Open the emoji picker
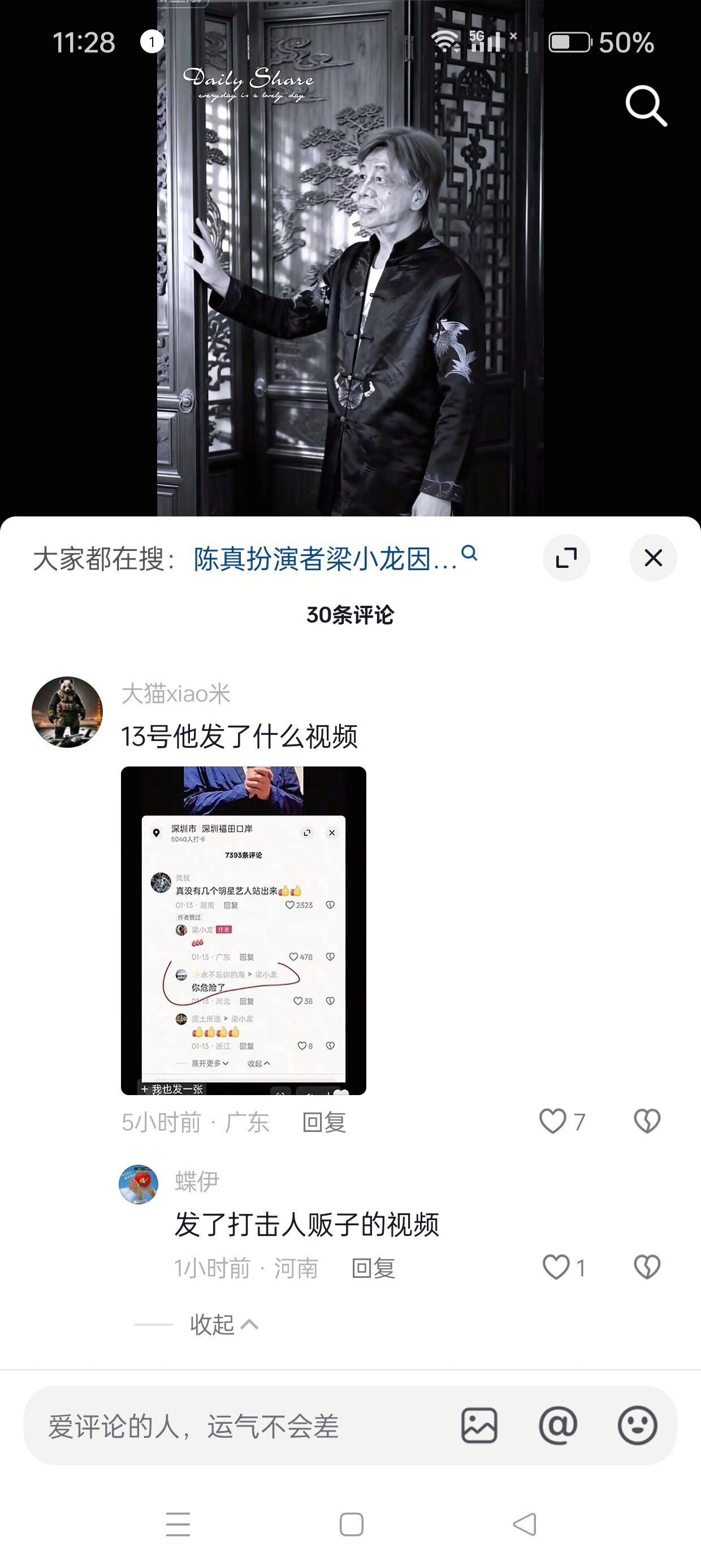The image size is (701, 1568). coord(637,1425)
